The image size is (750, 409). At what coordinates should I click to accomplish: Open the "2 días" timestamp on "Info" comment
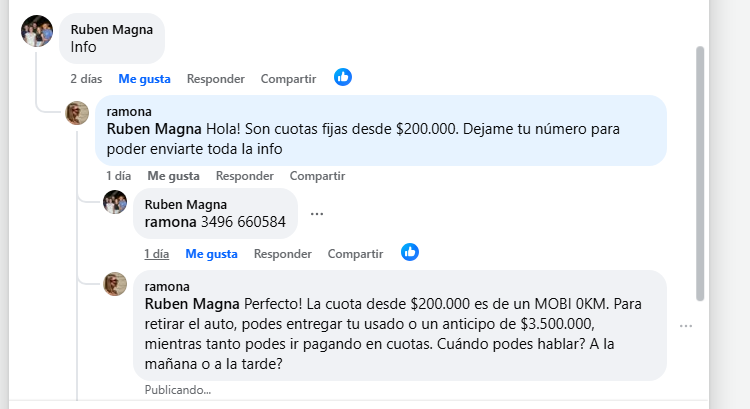coord(86,78)
